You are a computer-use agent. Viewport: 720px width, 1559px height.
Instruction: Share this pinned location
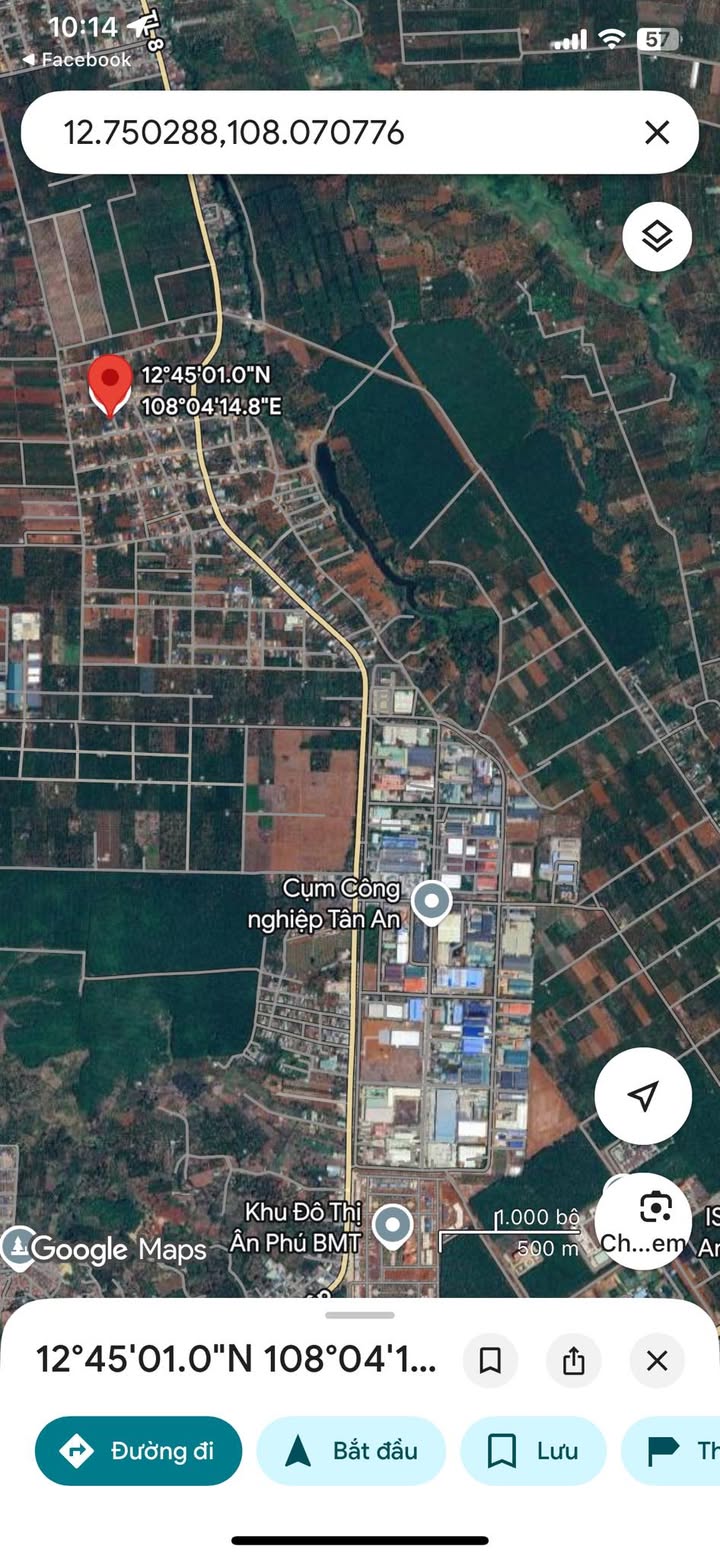tap(573, 1361)
